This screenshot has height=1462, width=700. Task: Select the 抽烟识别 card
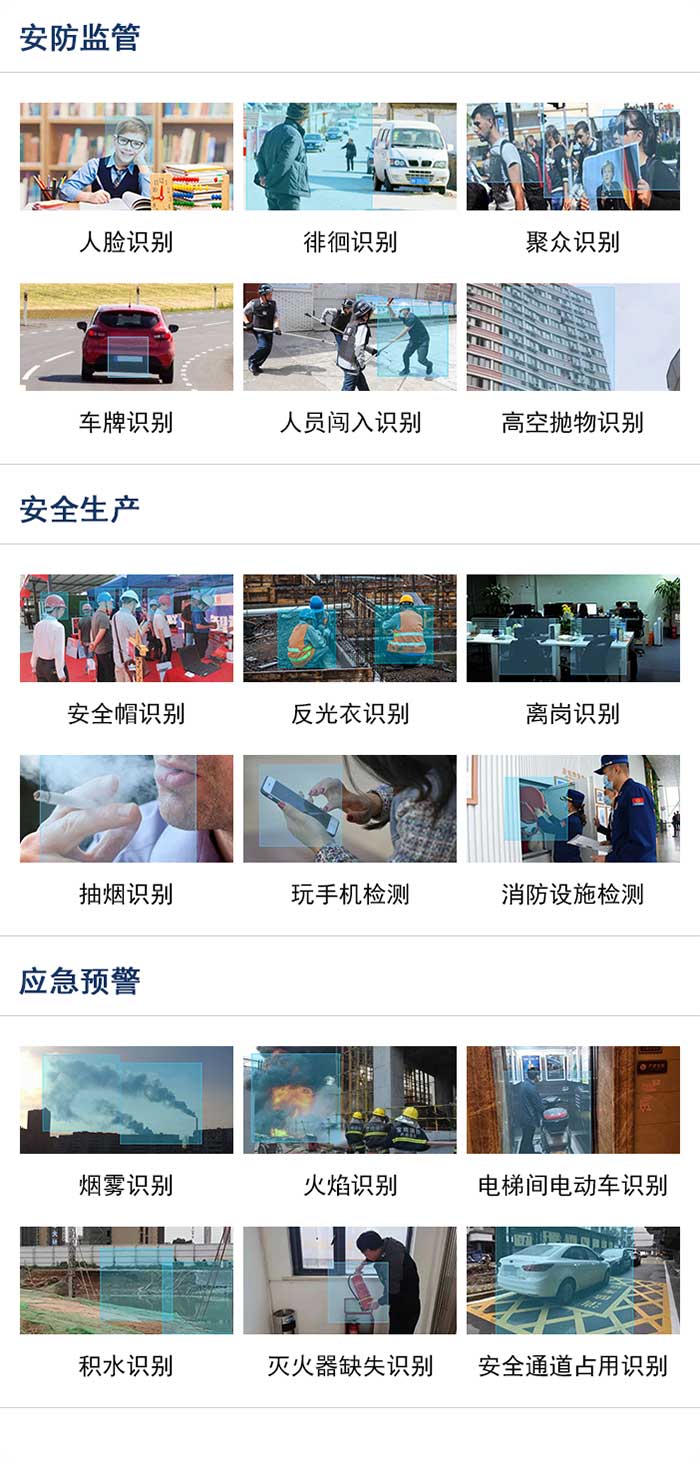[x=126, y=832]
